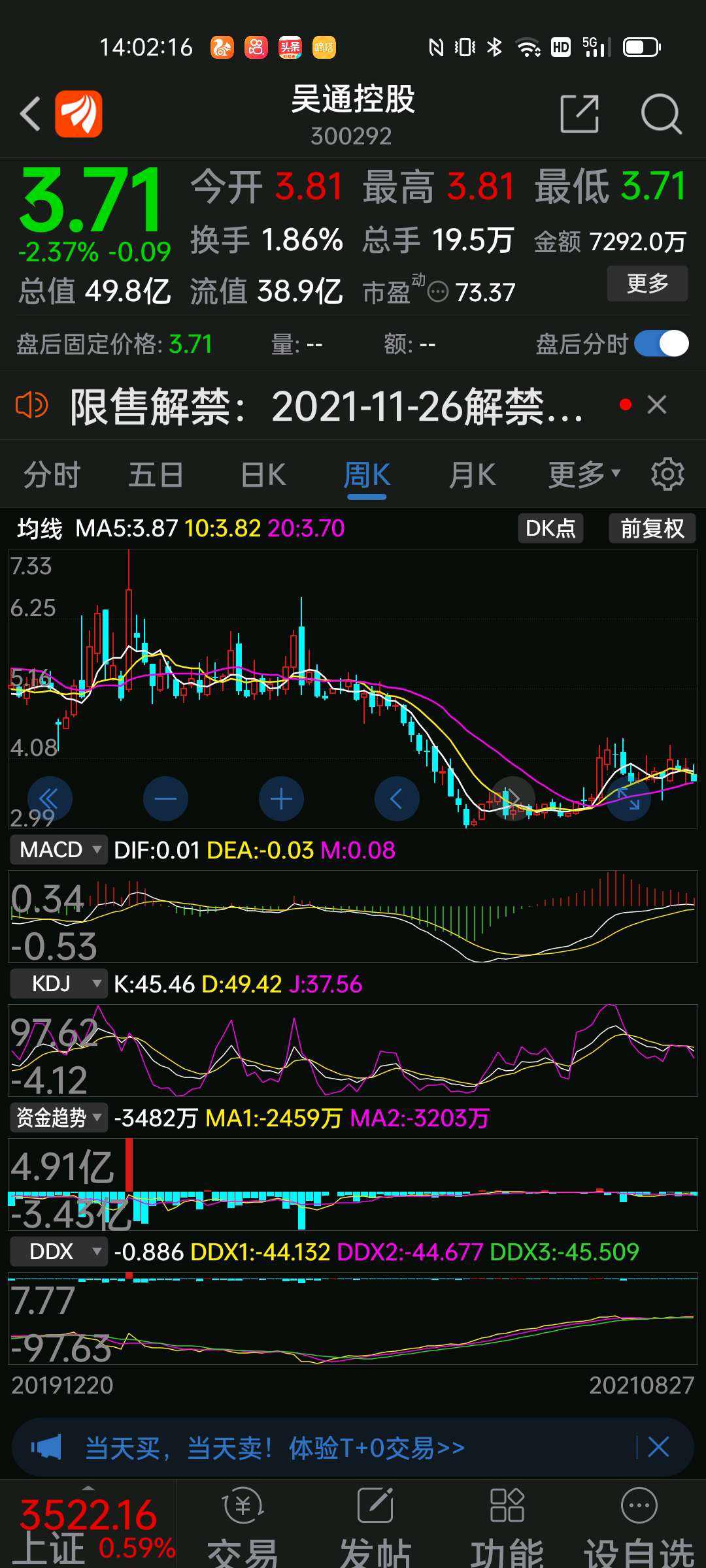Tap the speaker icon on the news ticker
The image size is (706, 1568).
[x=32, y=405]
